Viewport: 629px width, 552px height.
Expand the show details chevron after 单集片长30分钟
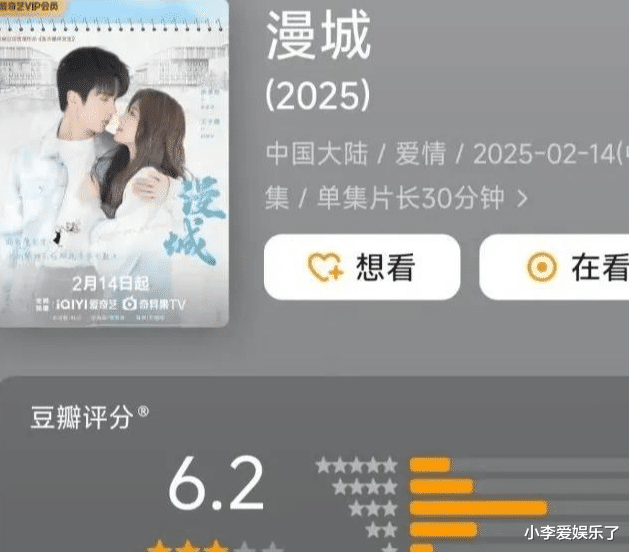[x=522, y=198]
